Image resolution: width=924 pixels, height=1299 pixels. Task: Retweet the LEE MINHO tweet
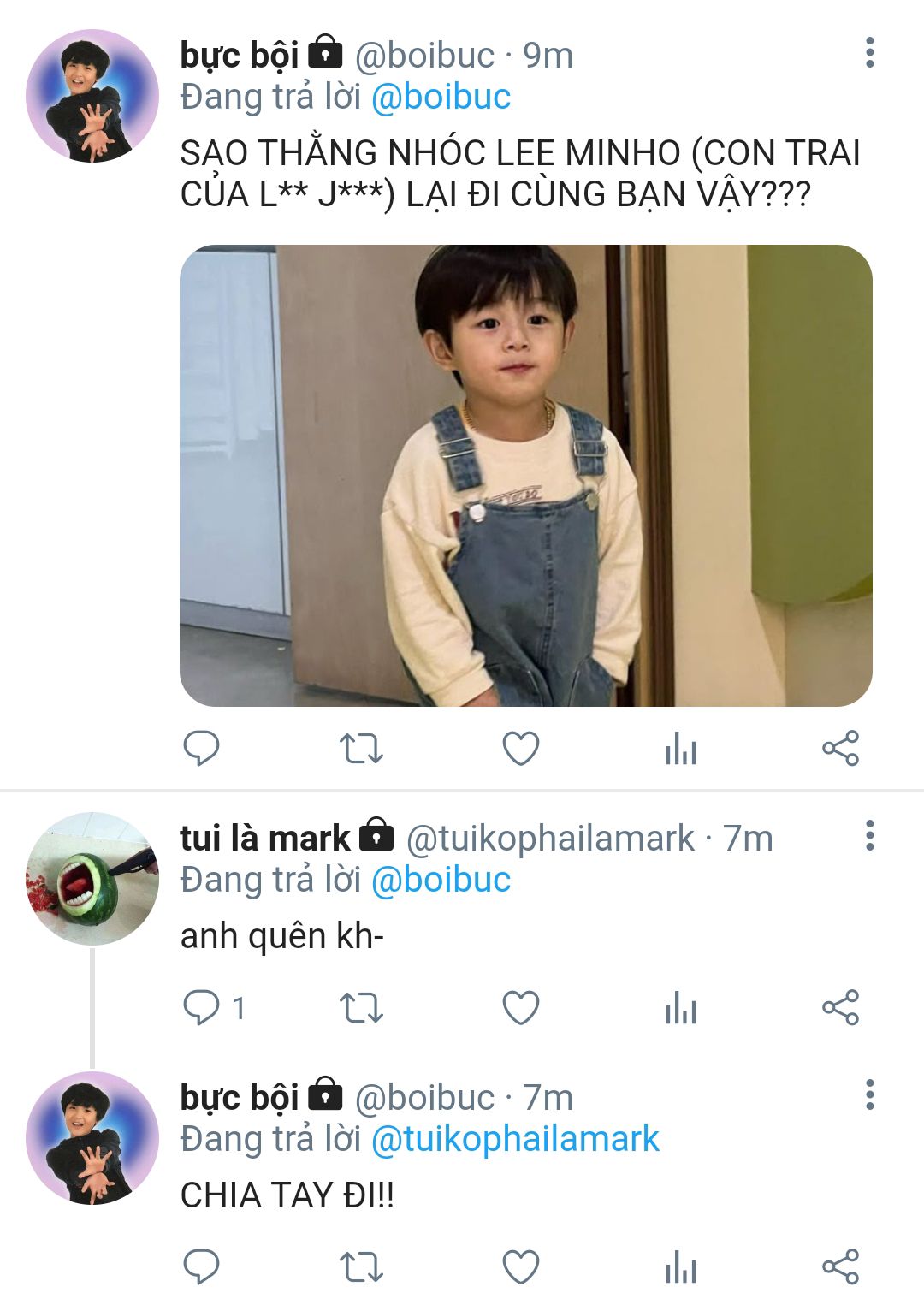(361, 749)
